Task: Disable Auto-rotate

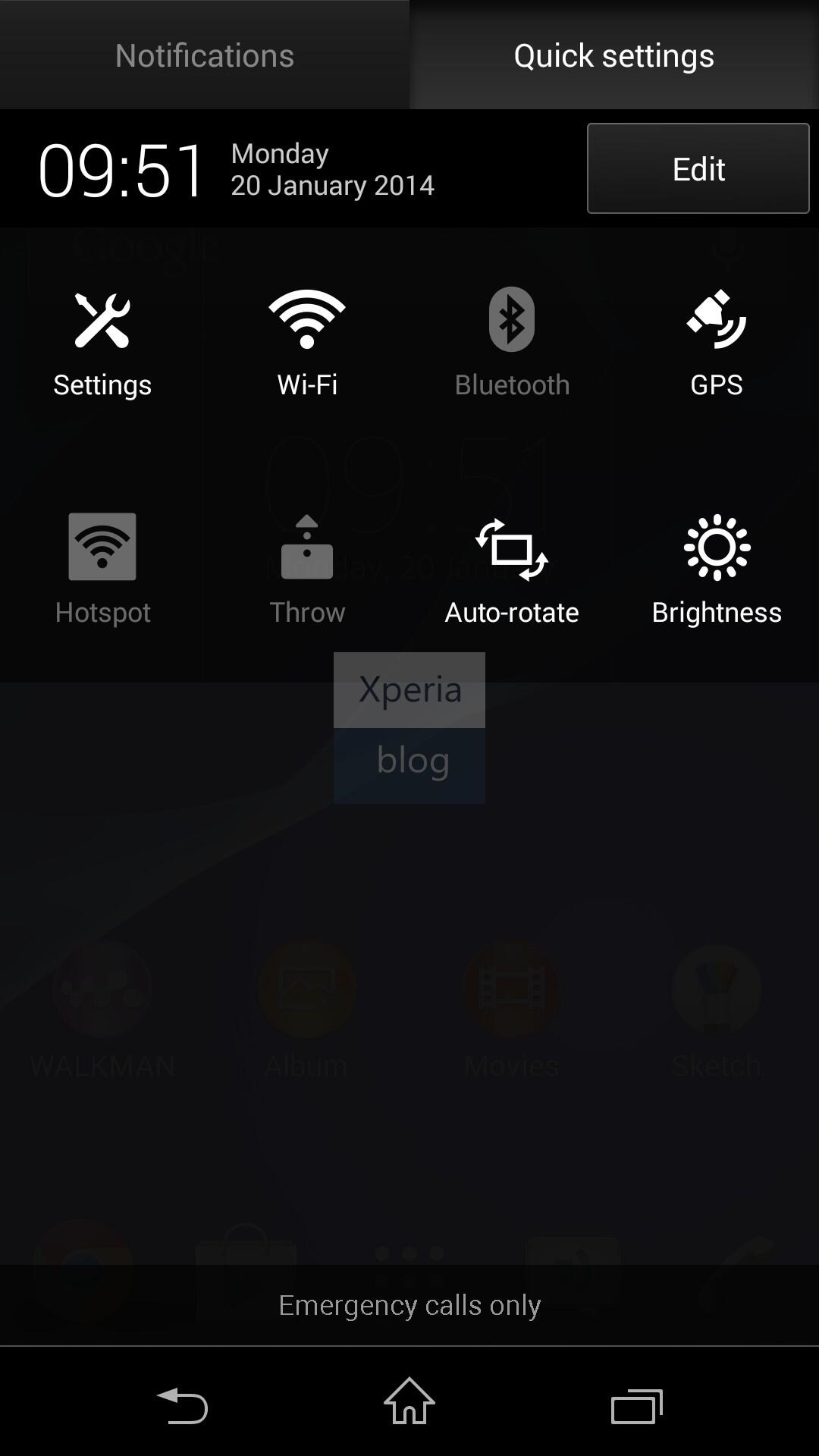Action: click(x=512, y=570)
